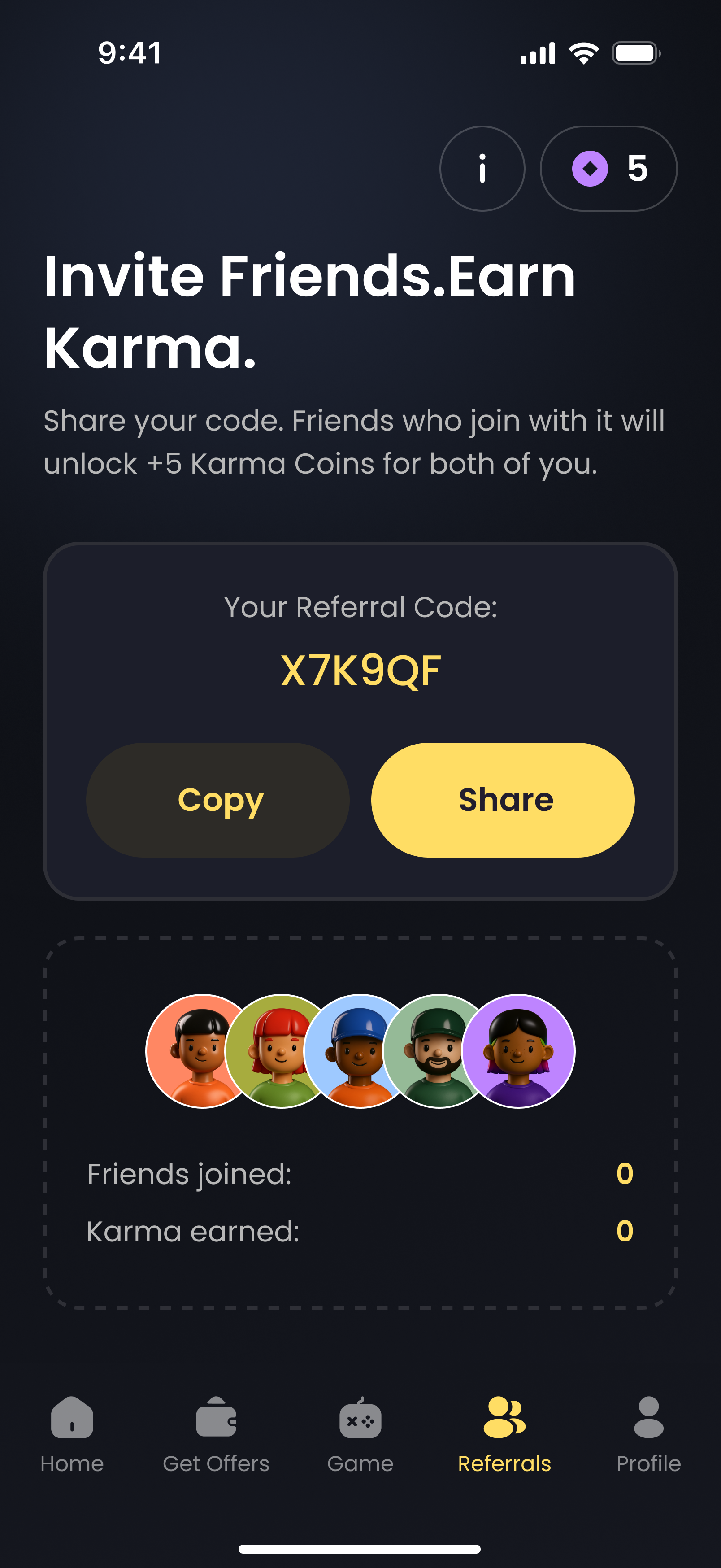Select the Referrals tab
Viewport: 721px width, 1568px height.
[x=504, y=1433]
